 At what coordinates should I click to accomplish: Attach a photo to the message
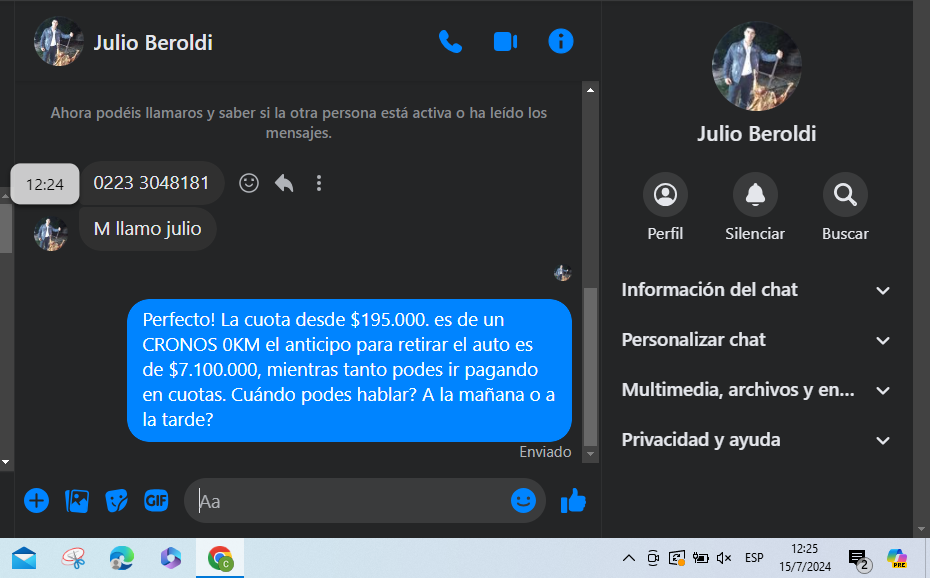click(77, 501)
